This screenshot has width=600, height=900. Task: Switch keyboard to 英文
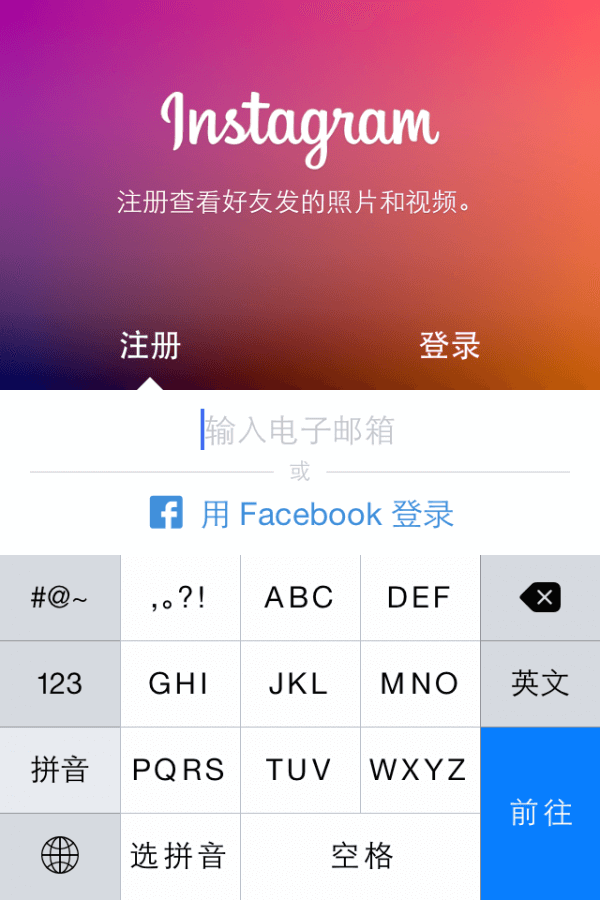tap(540, 684)
